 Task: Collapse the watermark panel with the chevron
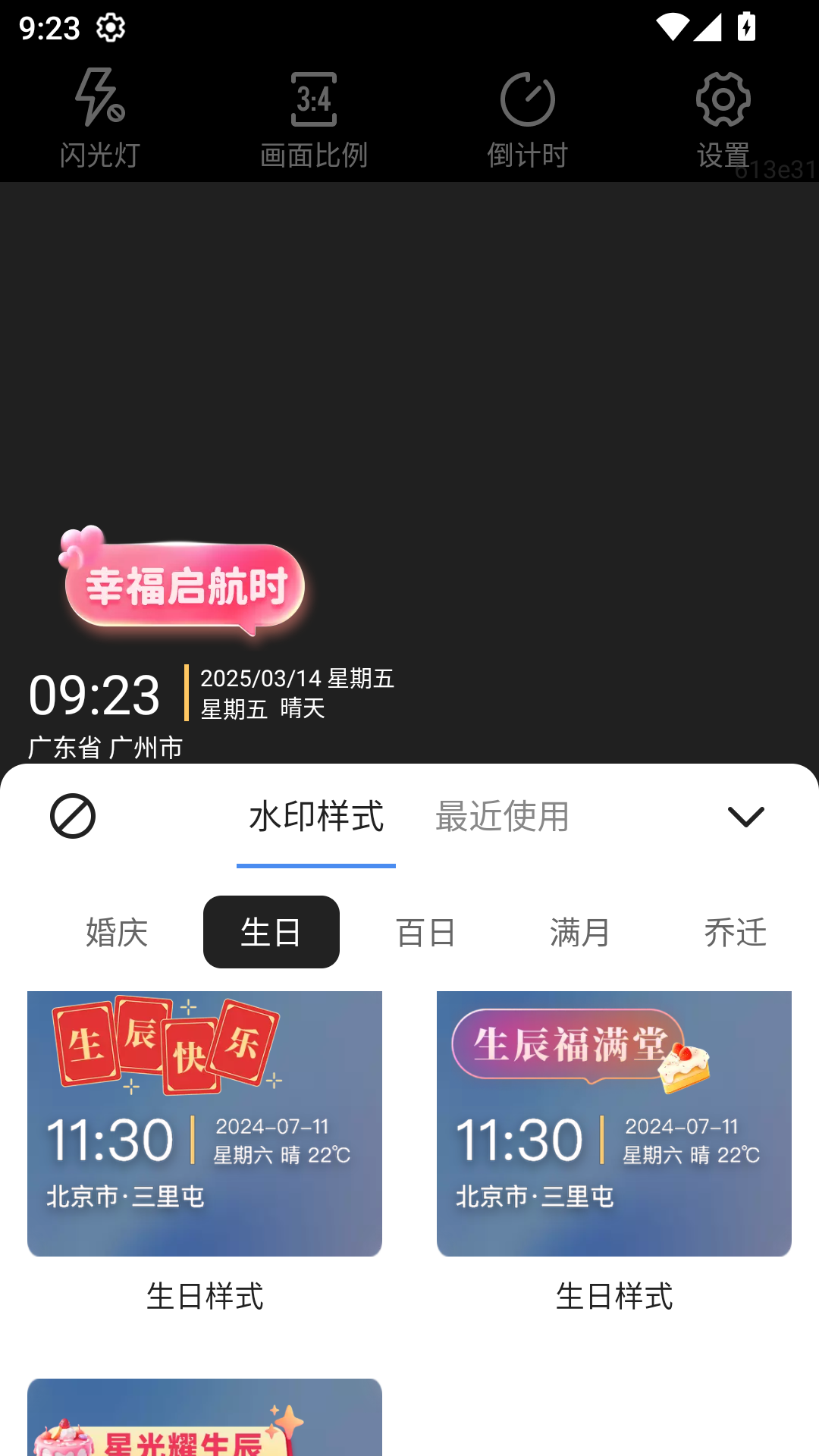pos(747,817)
